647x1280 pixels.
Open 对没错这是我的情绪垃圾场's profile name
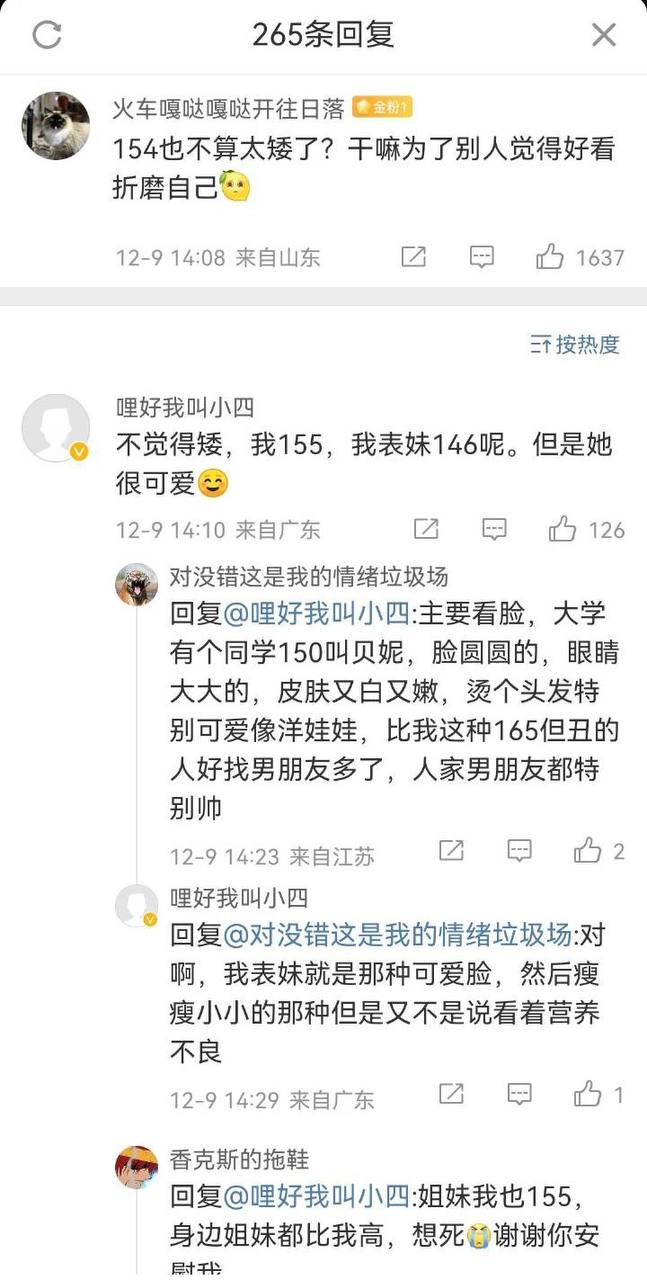[x=309, y=577]
